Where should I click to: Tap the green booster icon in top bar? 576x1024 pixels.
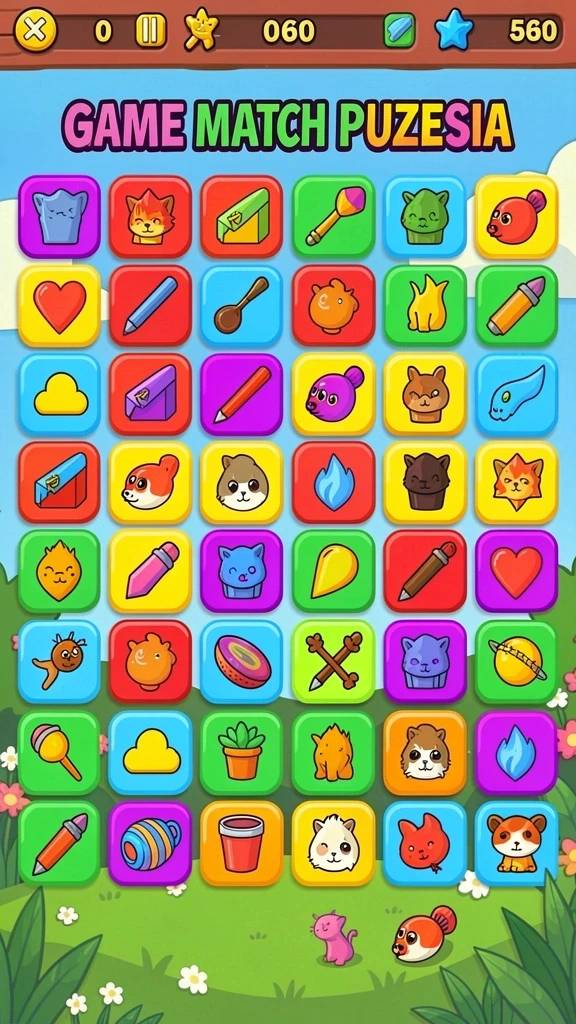[x=399, y=31]
